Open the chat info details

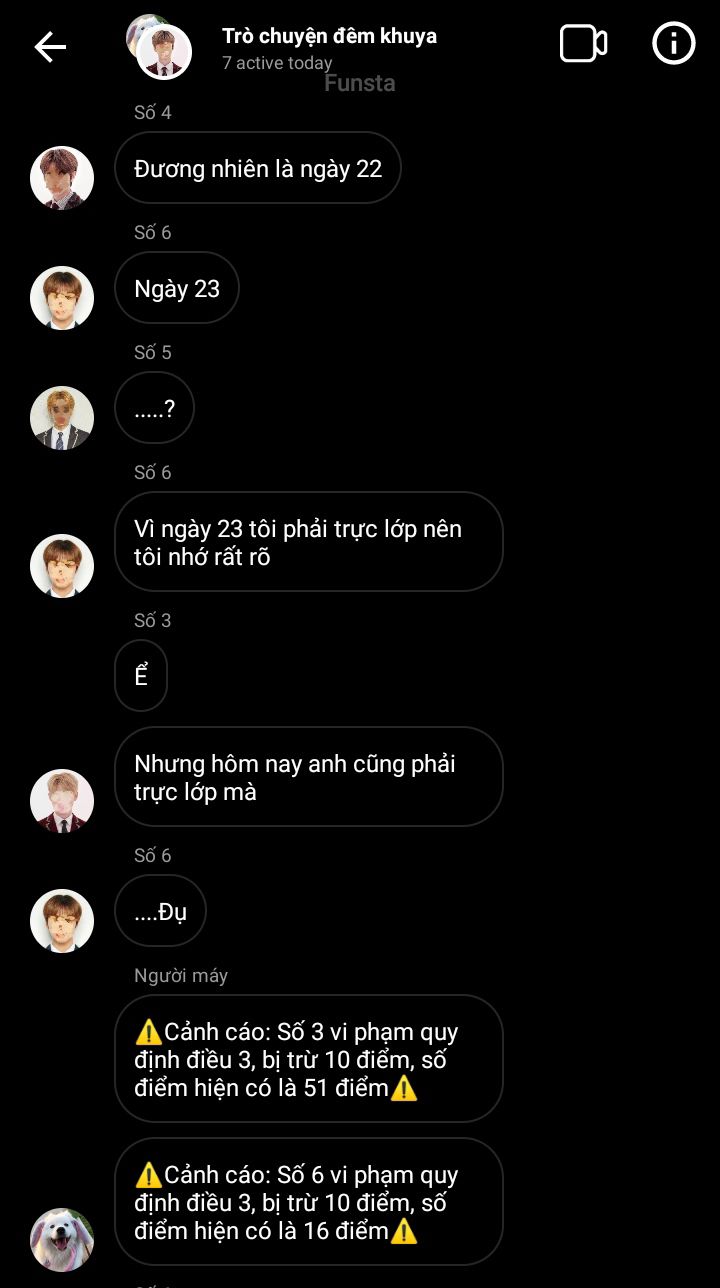tap(673, 44)
